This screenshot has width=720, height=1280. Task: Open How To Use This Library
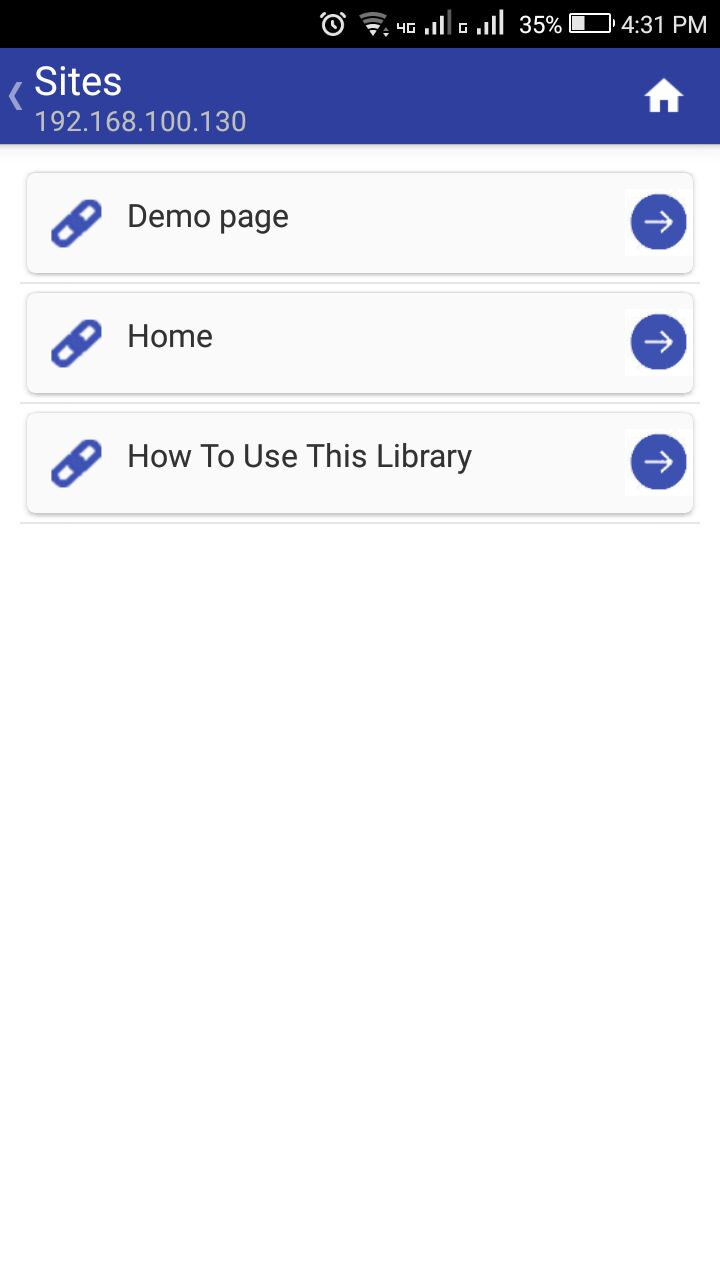pos(360,462)
